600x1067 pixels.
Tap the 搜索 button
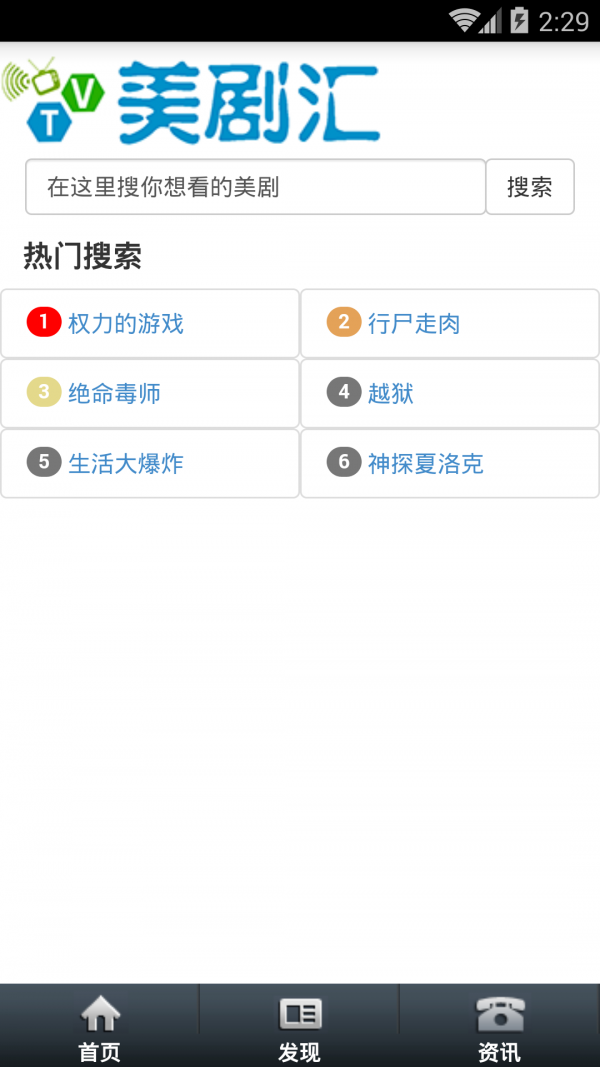tap(530, 187)
